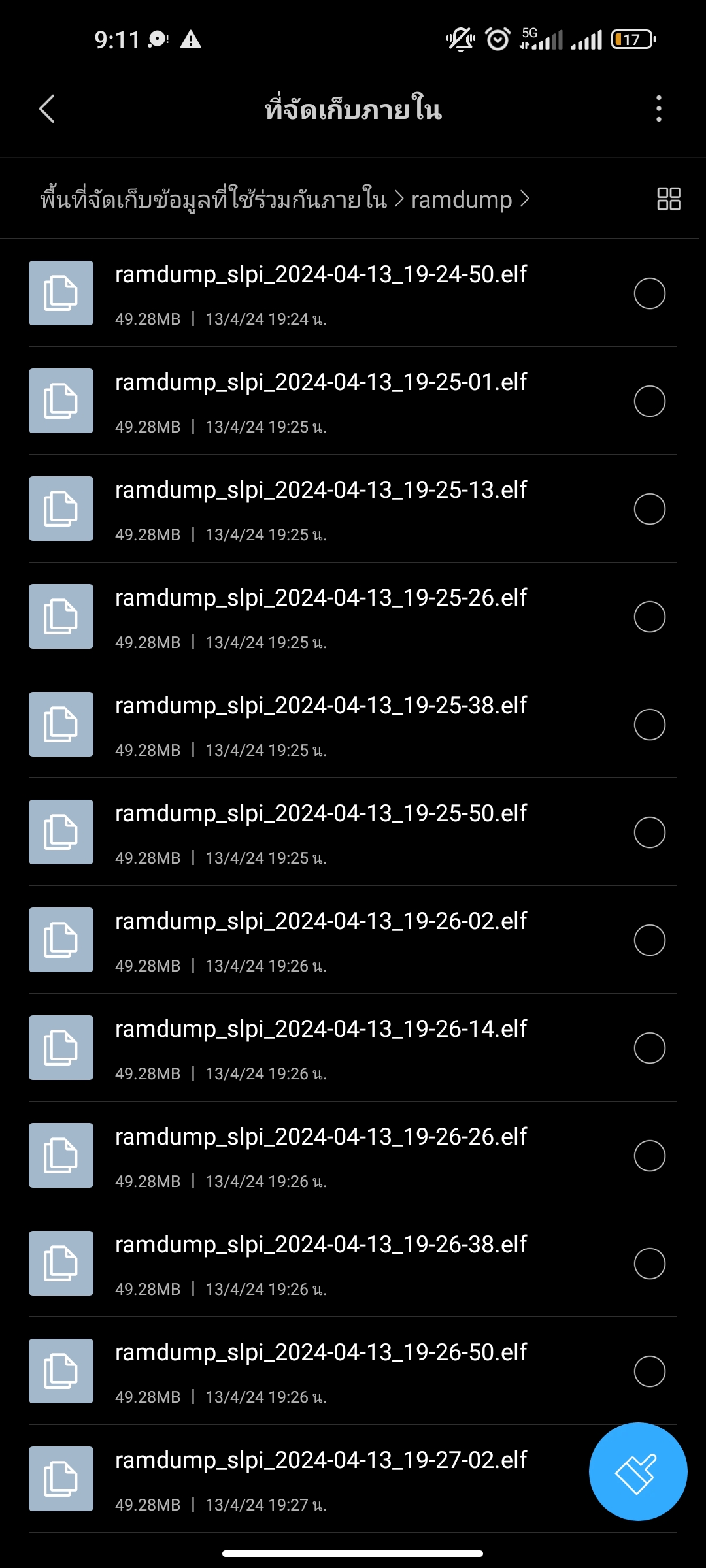
Task: Tap the ramdump breadcrumb folder
Action: 461,199
